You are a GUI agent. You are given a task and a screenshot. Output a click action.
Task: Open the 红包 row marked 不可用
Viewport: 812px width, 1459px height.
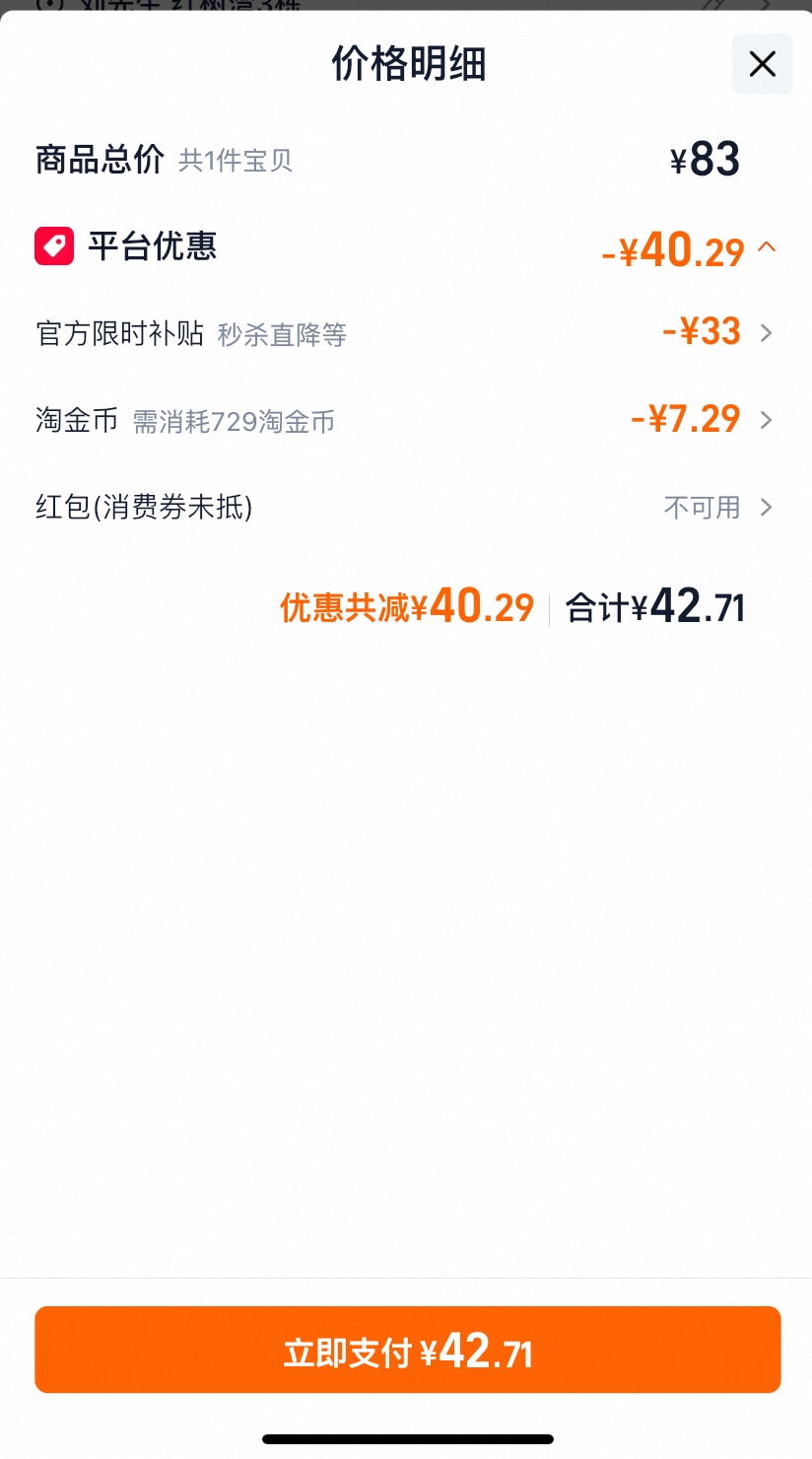tap(405, 507)
